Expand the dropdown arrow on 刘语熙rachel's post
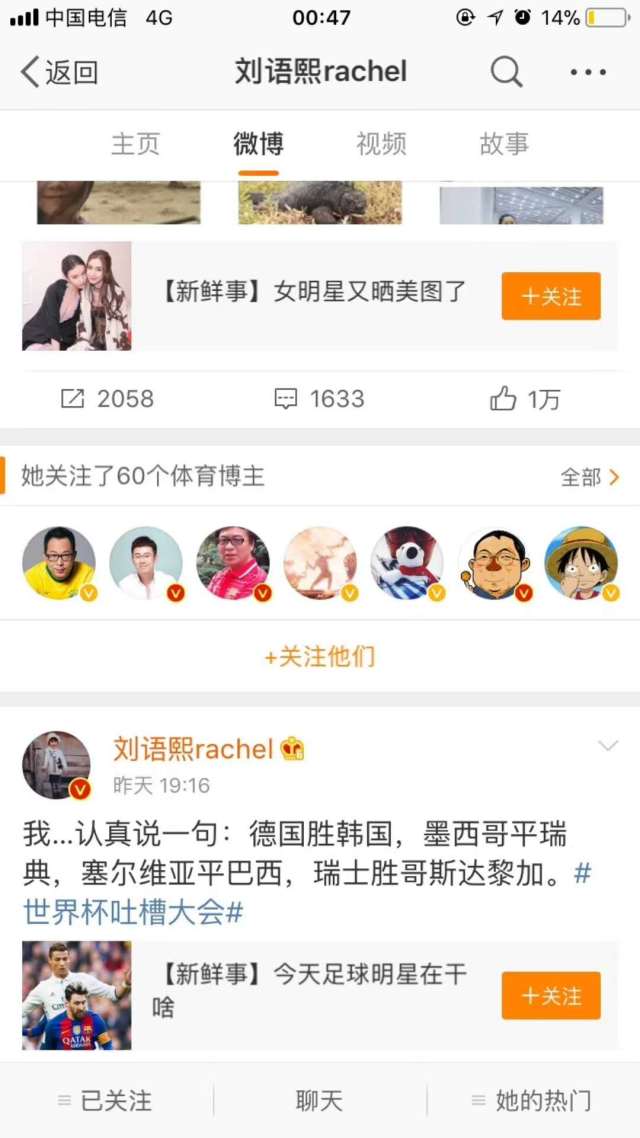 click(x=607, y=746)
